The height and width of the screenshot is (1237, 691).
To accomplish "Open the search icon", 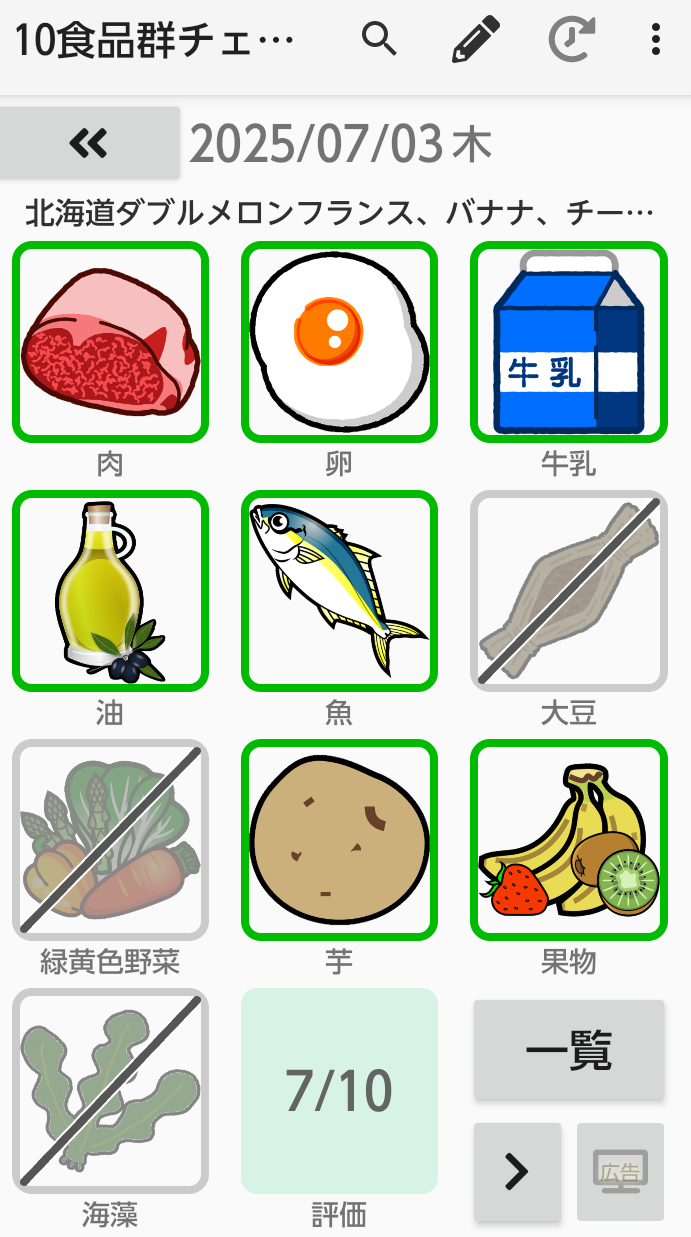I will (x=379, y=40).
